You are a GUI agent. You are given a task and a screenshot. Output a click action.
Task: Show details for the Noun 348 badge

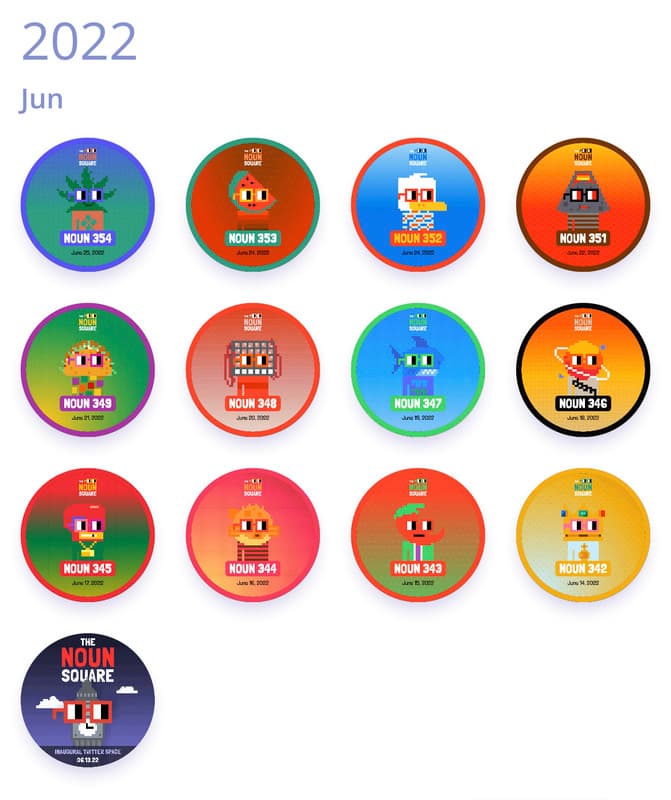pos(253,369)
